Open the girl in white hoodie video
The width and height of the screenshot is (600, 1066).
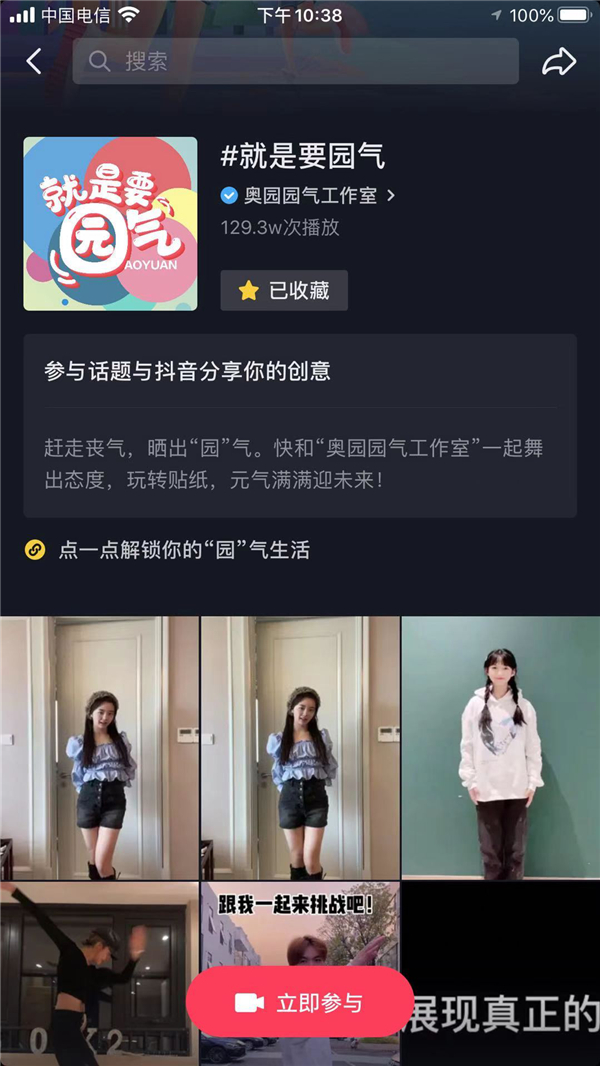(x=500, y=747)
